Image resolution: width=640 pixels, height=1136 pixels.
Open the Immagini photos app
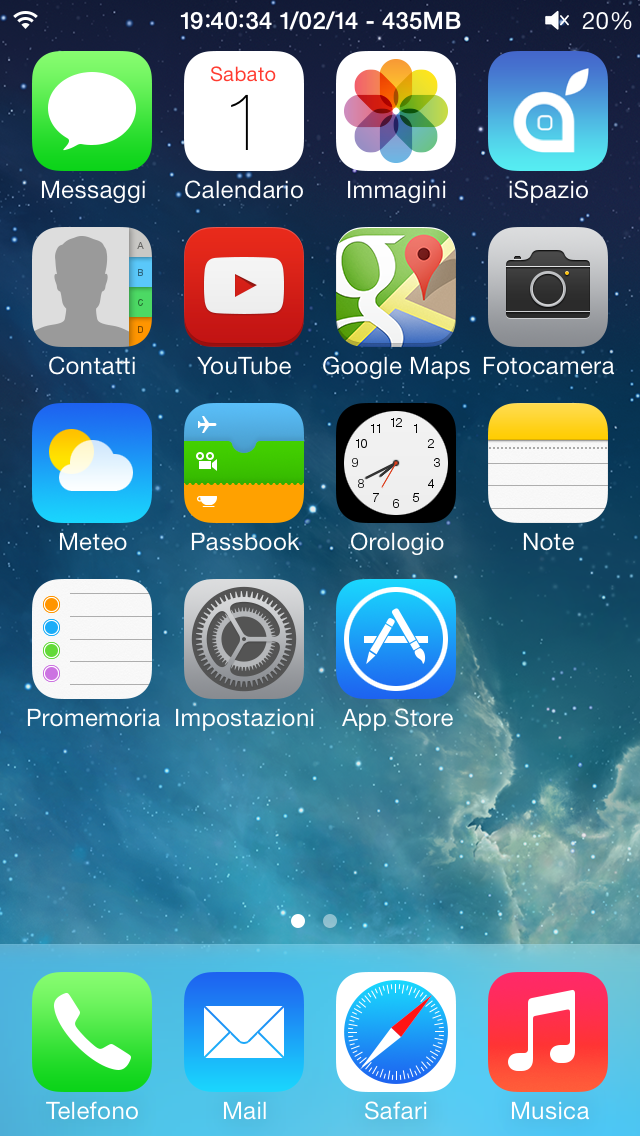point(396,111)
